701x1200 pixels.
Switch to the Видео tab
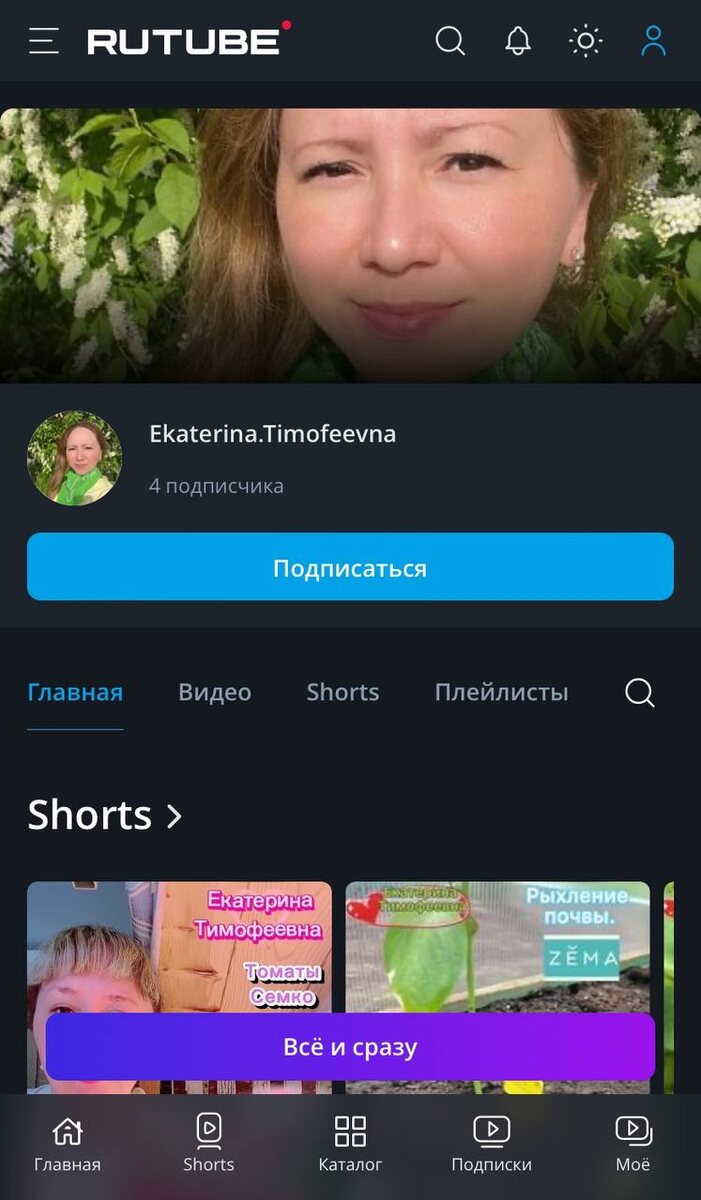(x=214, y=692)
